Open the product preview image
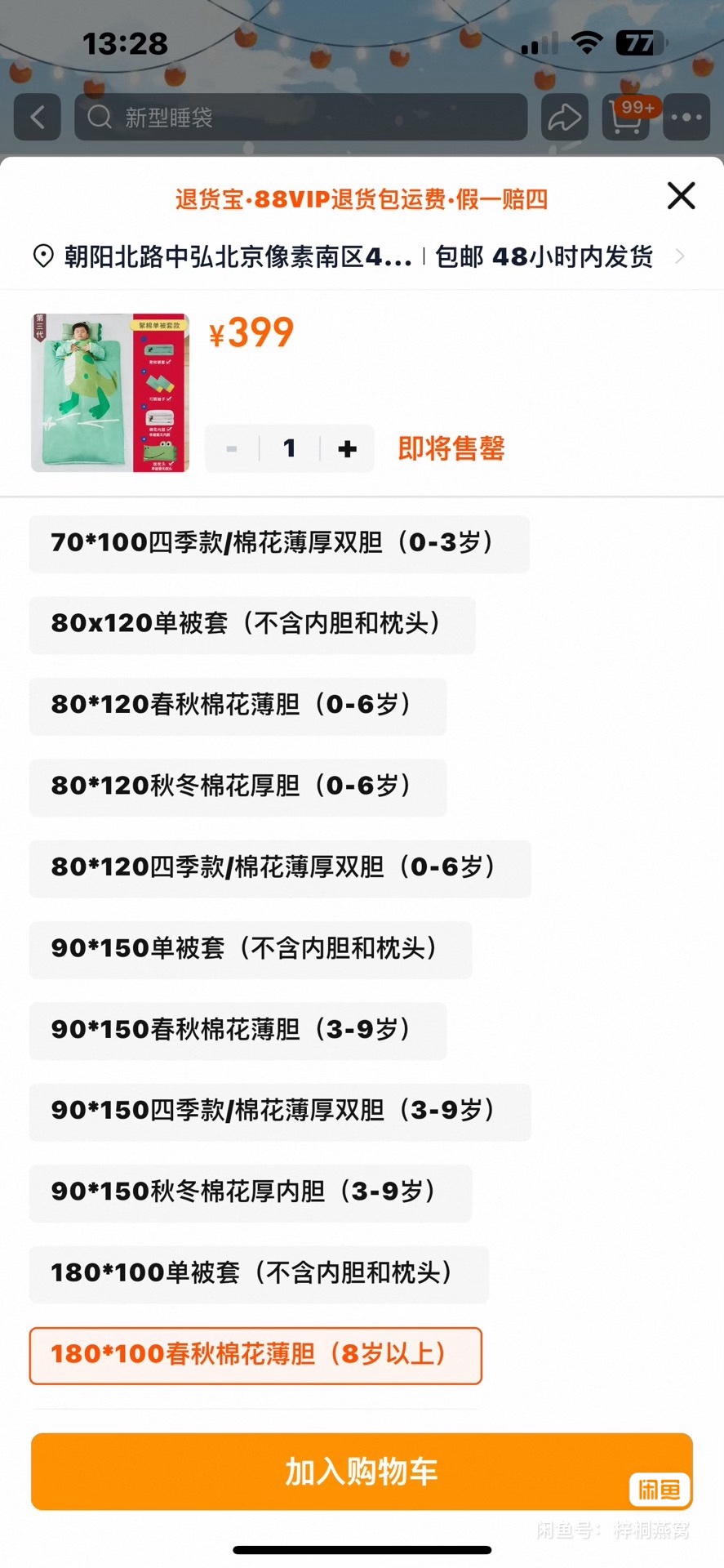This screenshot has height=1568, width=724. (x=110, y=392)
